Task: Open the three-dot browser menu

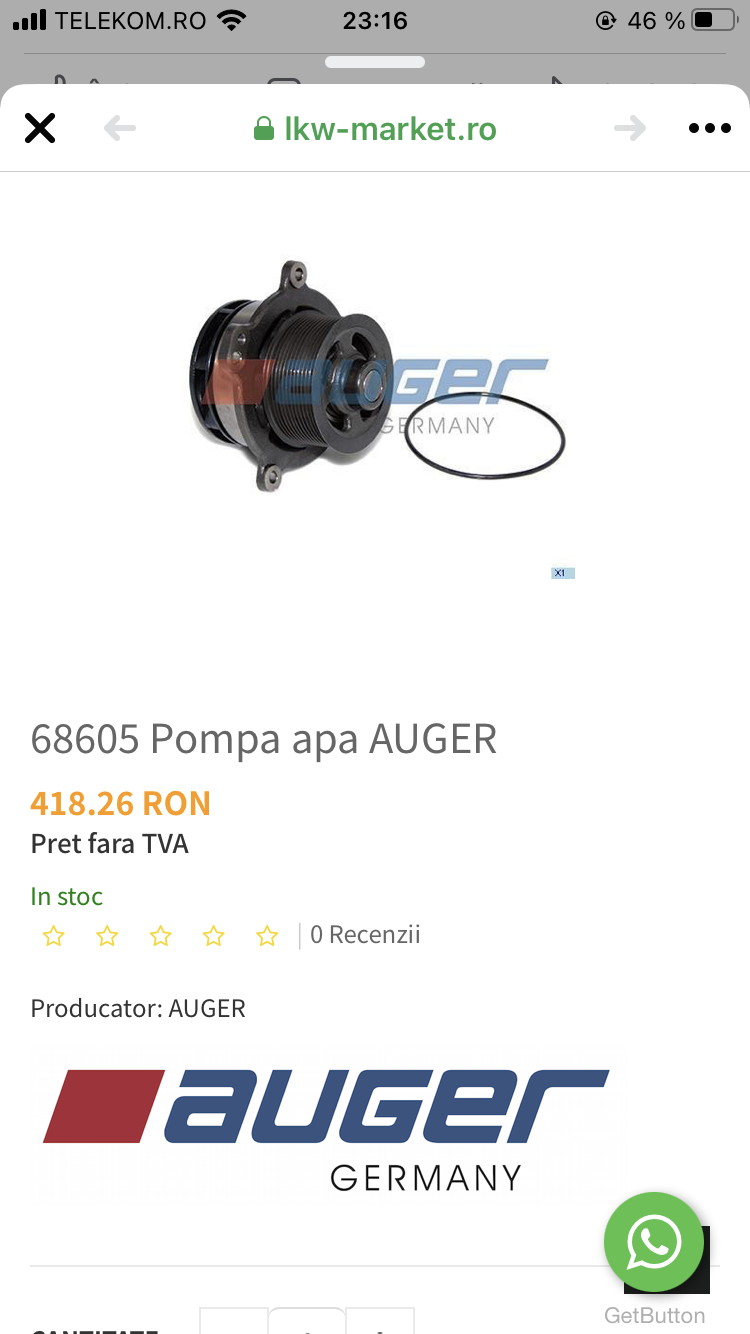Action: pyautogui.click(x=710, y=128)
